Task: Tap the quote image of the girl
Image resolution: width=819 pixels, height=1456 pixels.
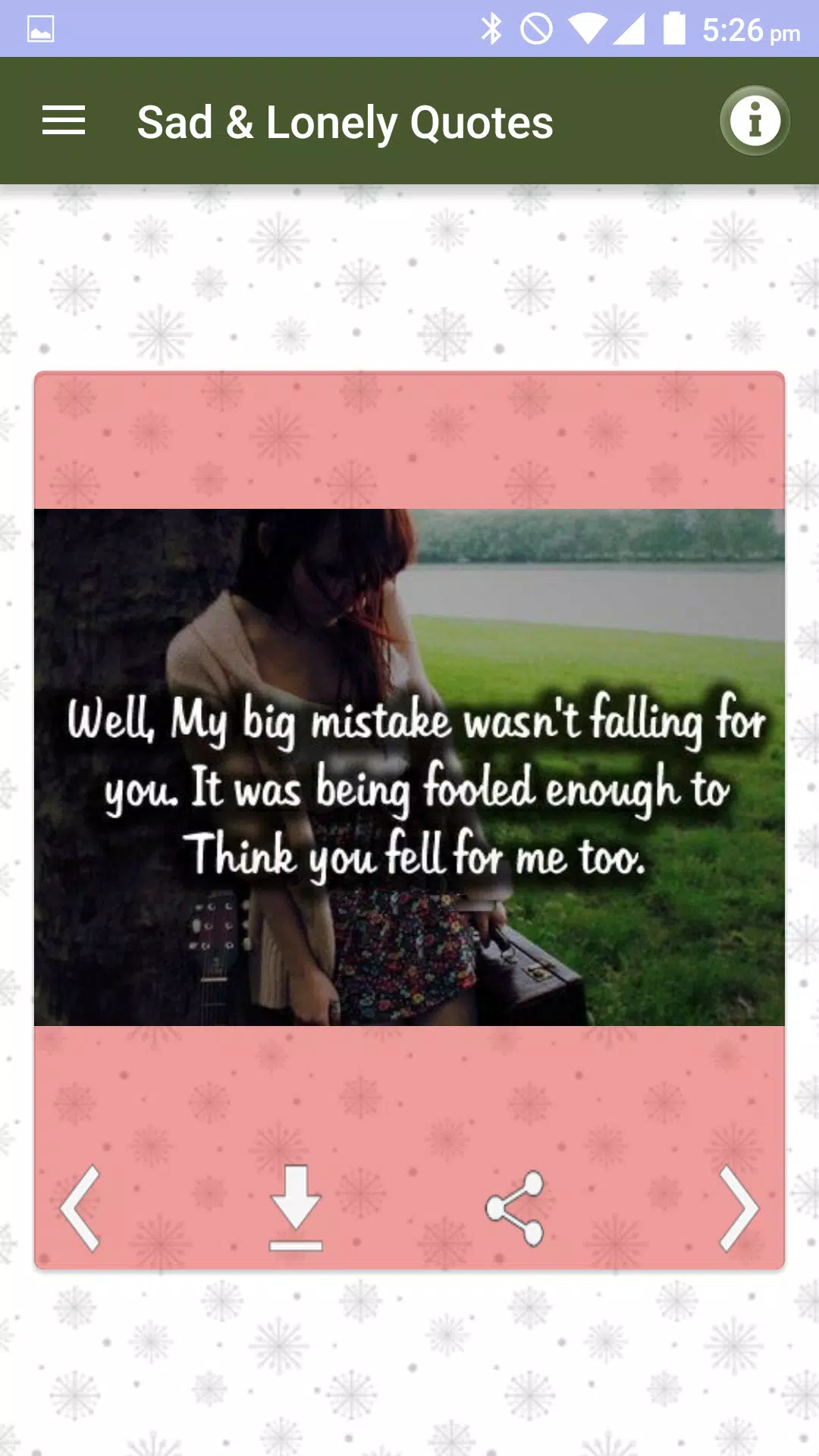Action: [408, 766]
